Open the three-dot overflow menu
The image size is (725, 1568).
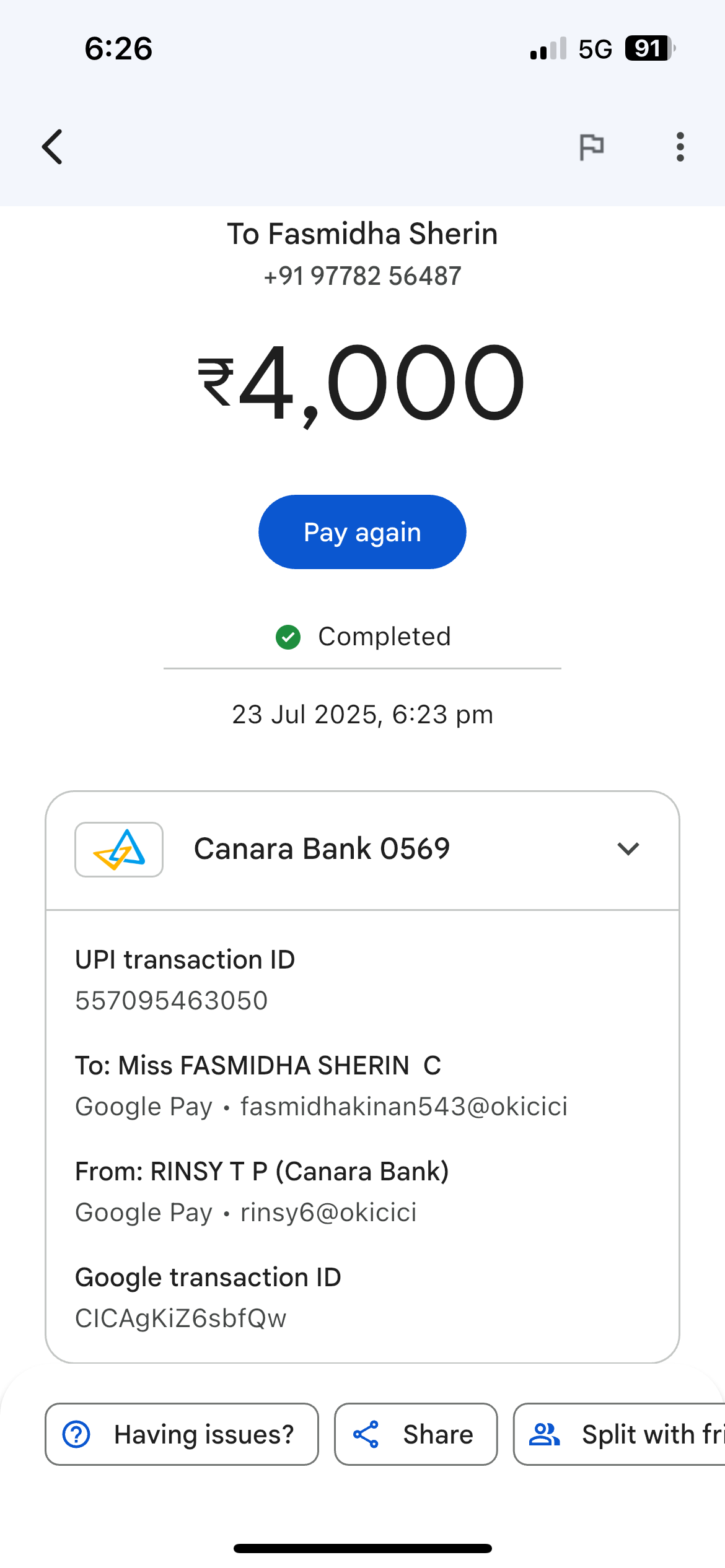pos(680,147)
